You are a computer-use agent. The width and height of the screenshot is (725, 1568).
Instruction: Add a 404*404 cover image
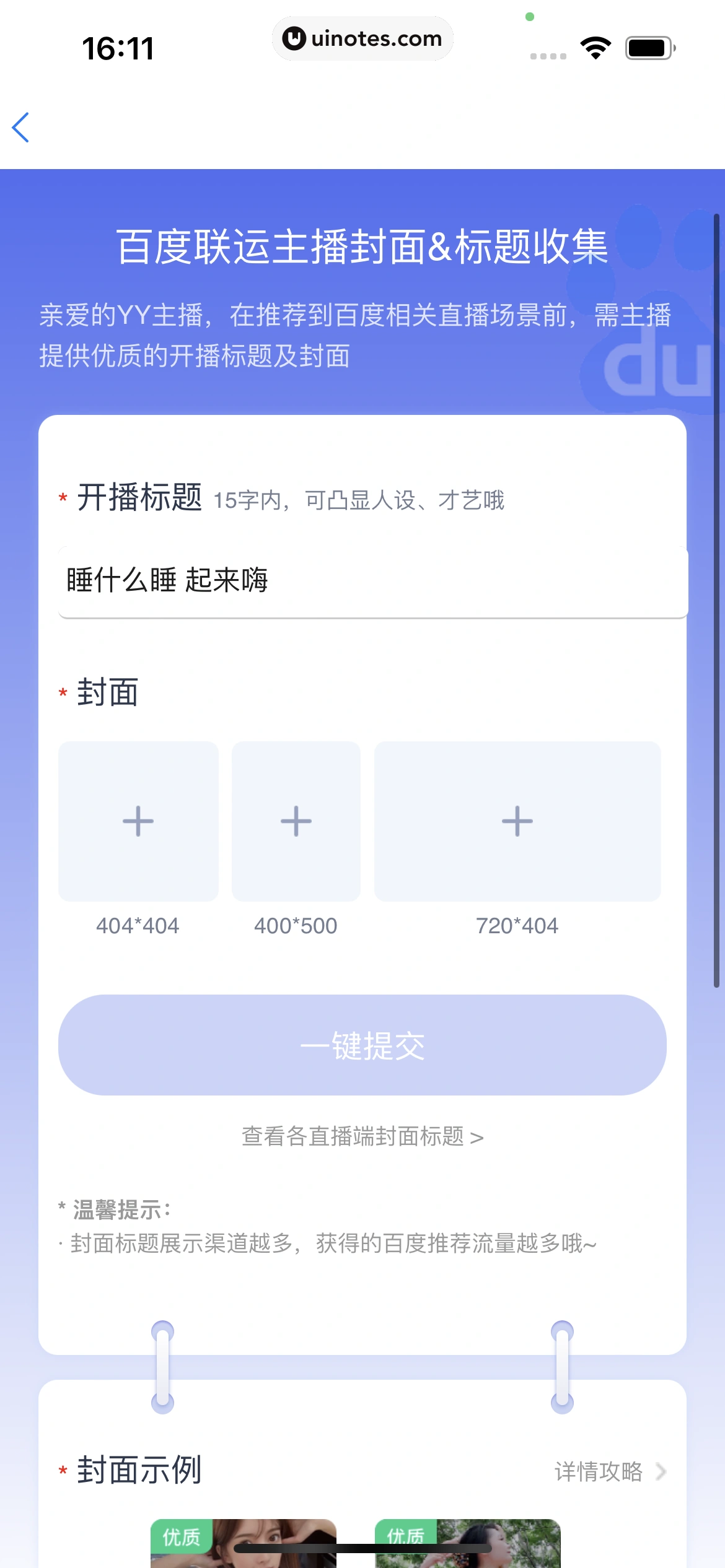138,821
